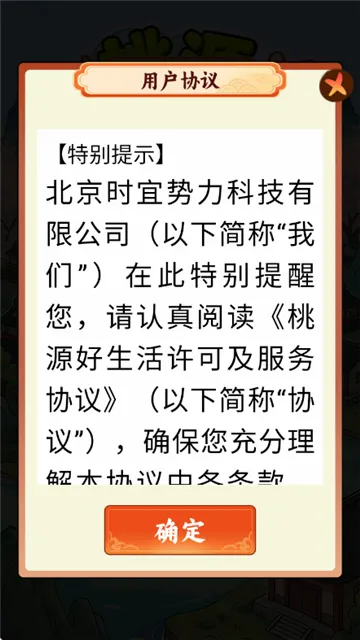Confirm the agreement with 确定 button
The width and height of the screenshot is (360, 640).
click(180, 530)
